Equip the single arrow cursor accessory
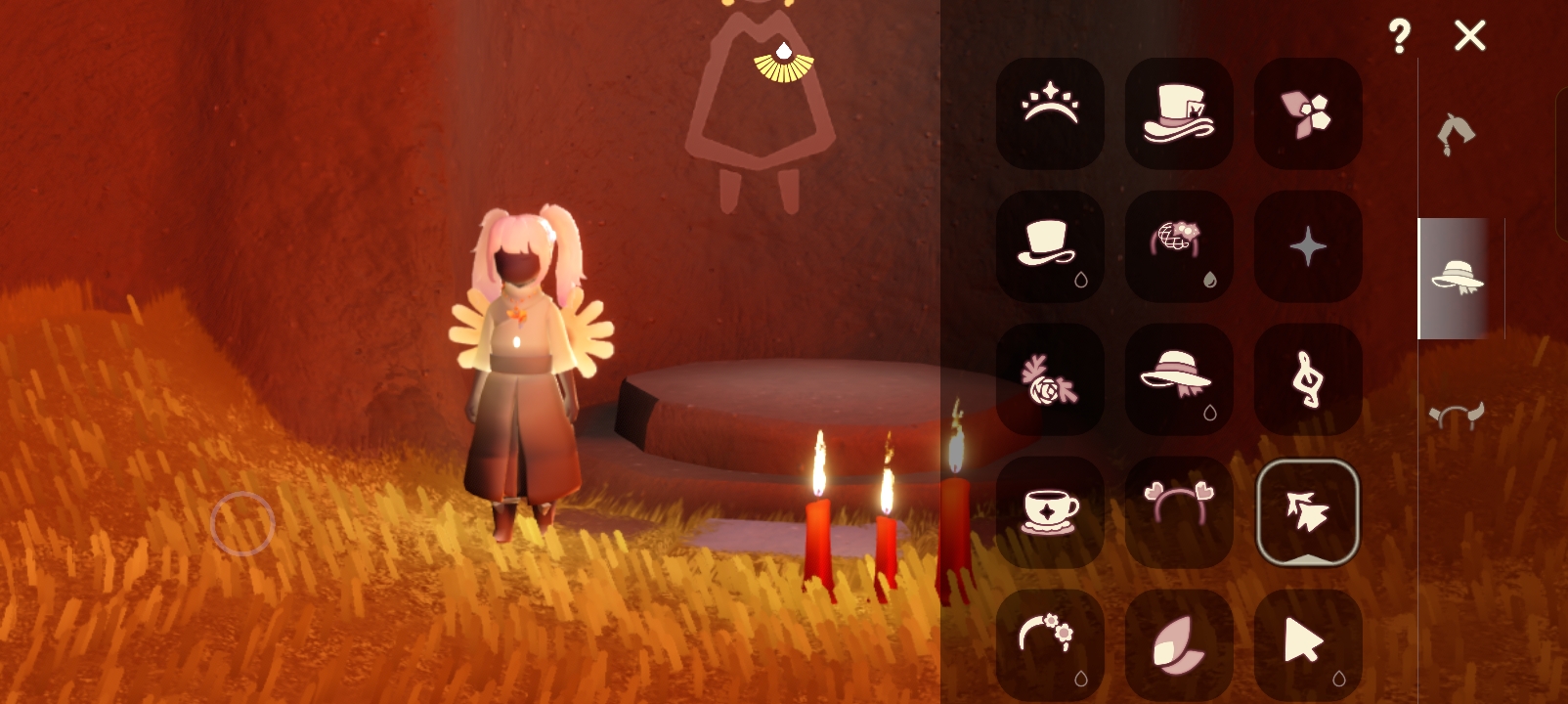1568x704 pixels. (1308, 642)
